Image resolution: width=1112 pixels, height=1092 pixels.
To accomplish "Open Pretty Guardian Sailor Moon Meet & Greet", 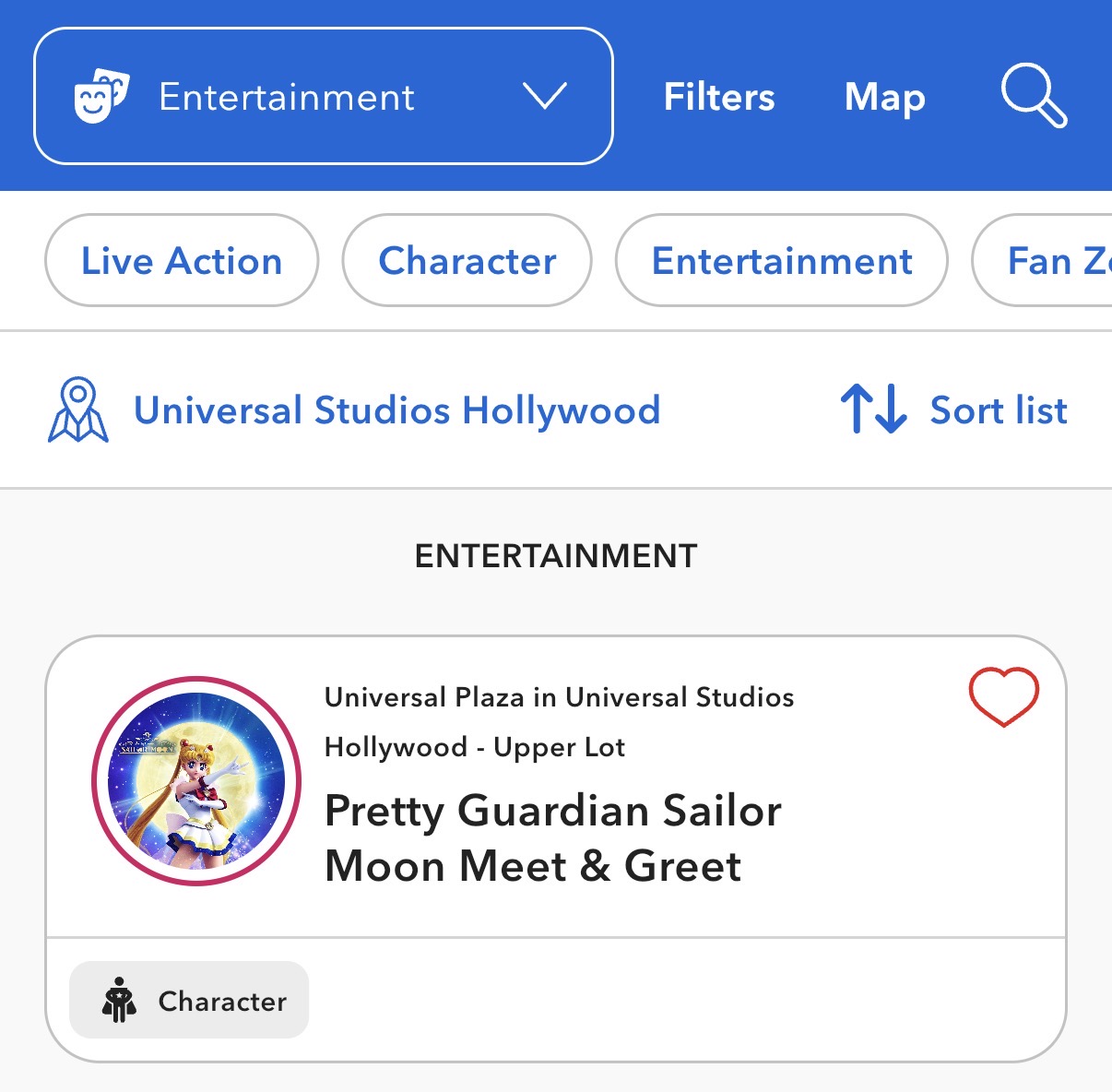I will point(552,837).
